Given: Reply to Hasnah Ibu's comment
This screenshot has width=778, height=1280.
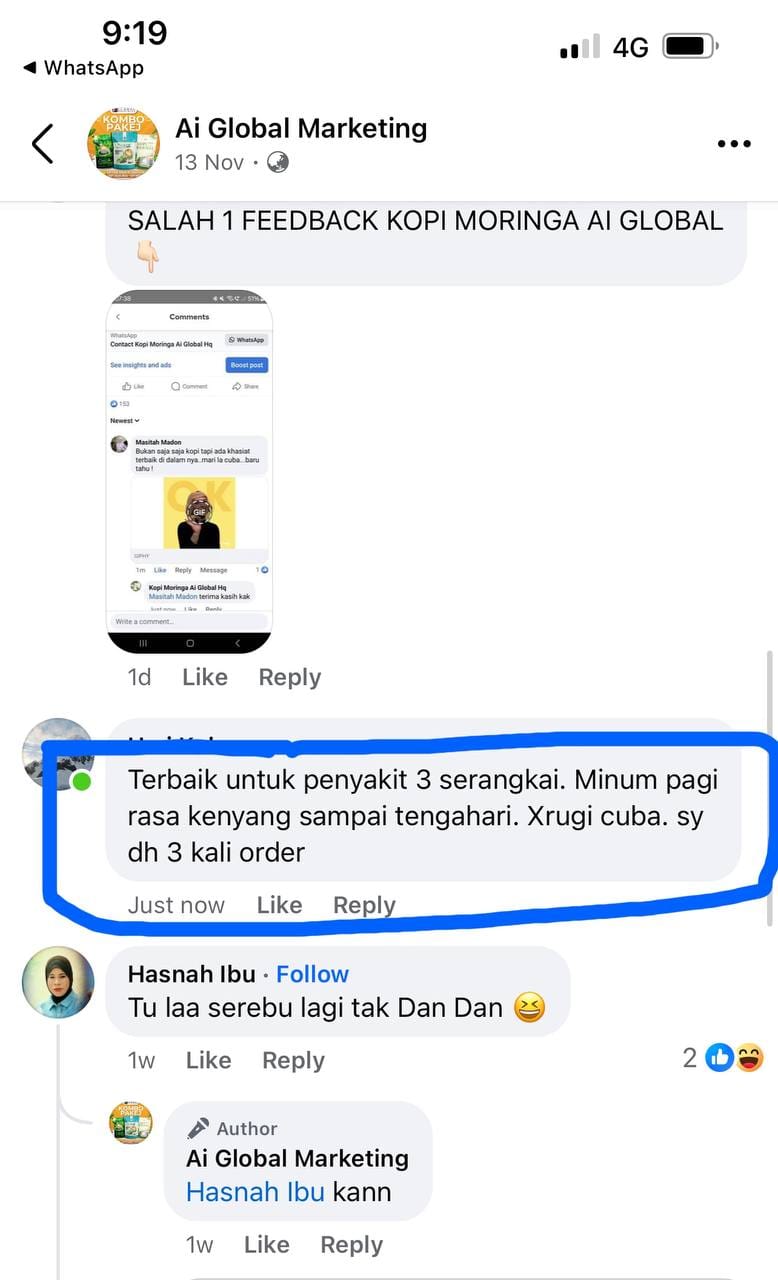Looking at the screenshot, I should tap(293, 1060).
